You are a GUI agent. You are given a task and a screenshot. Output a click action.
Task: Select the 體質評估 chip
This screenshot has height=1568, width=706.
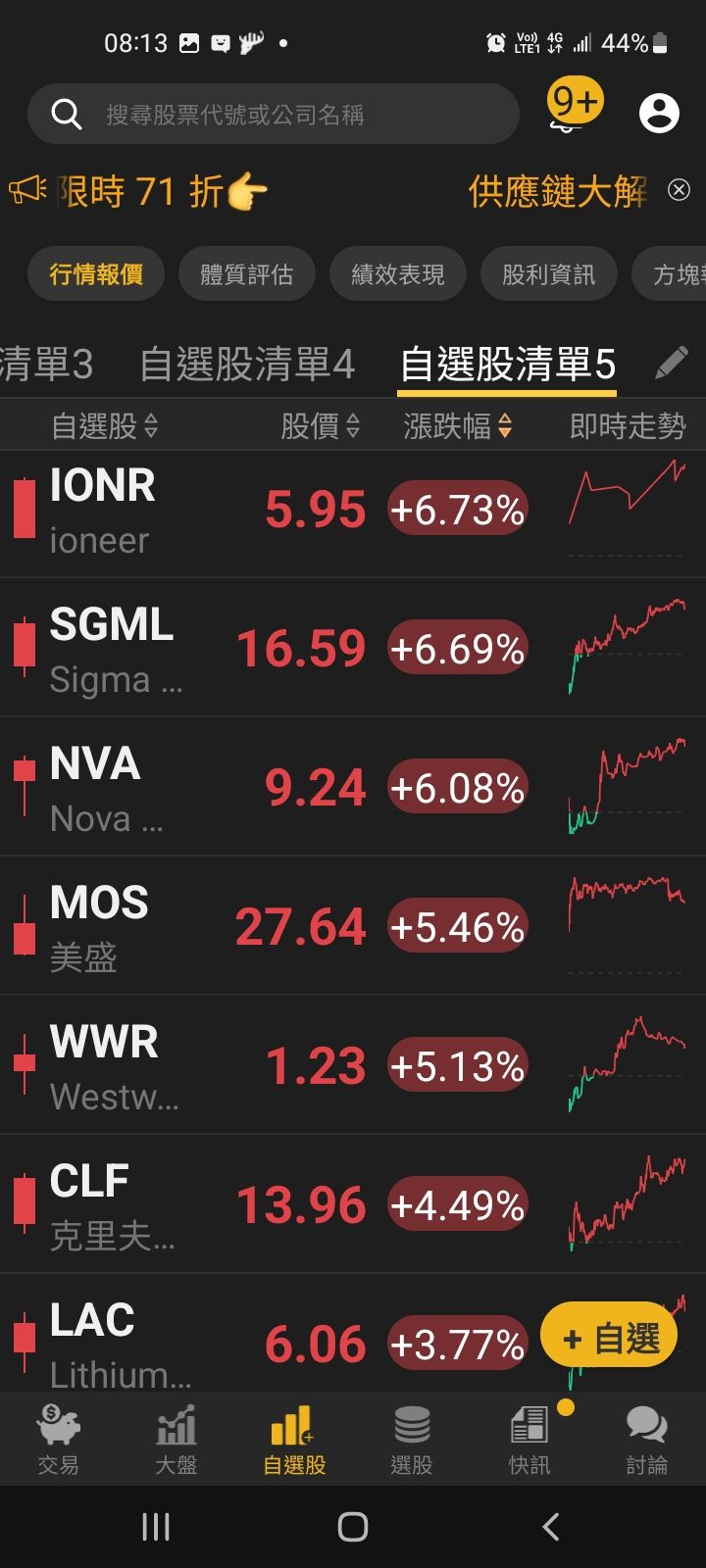coord(246,274)
